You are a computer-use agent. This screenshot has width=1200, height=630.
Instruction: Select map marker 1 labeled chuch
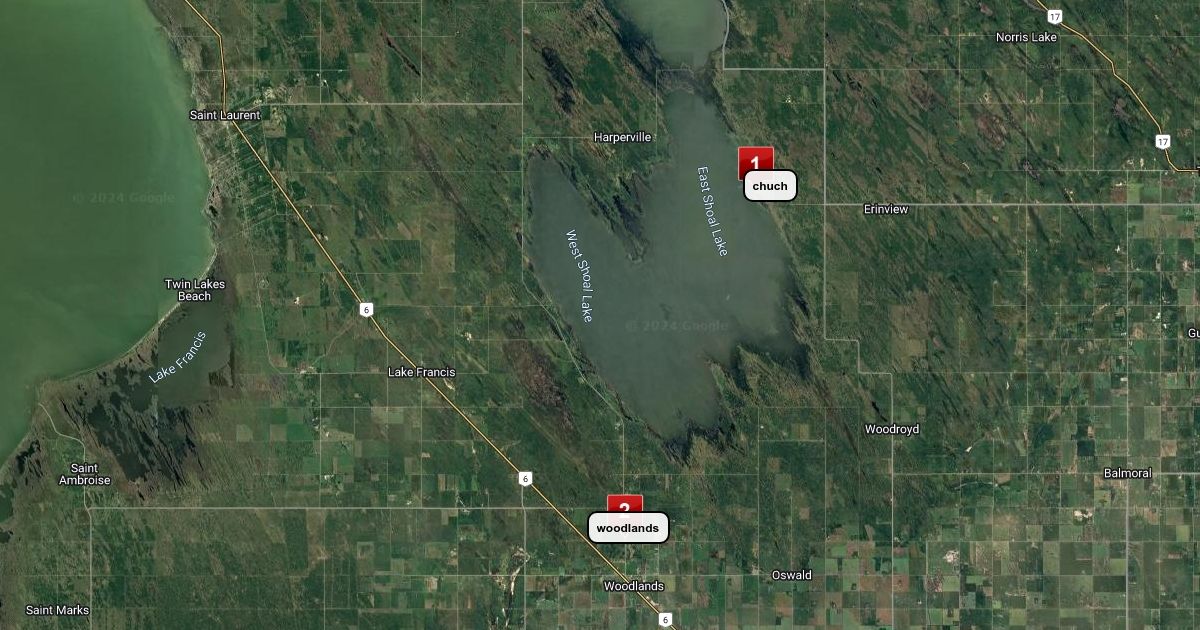click(x=755, y=162)
